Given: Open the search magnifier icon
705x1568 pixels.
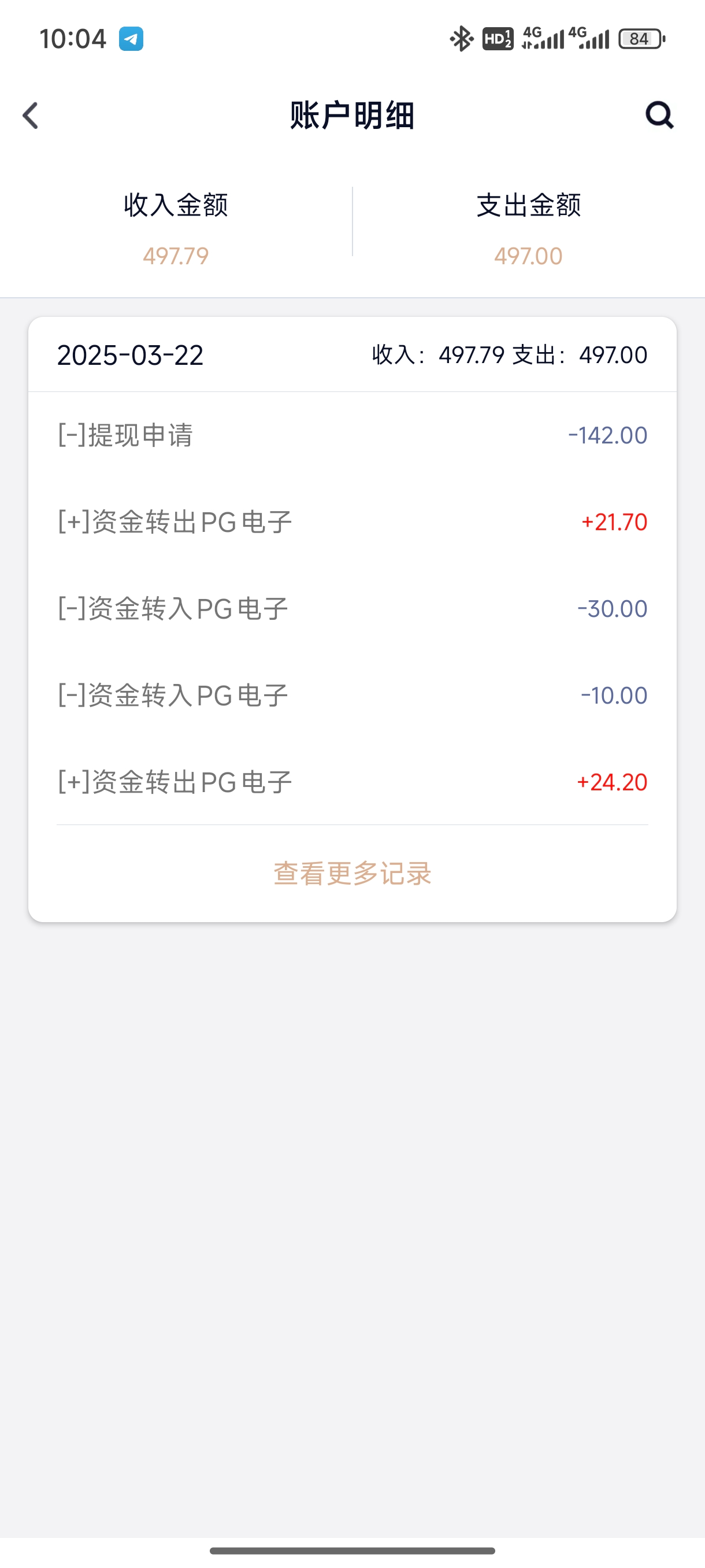Looking at the screenshot, I should pos(659,115).
